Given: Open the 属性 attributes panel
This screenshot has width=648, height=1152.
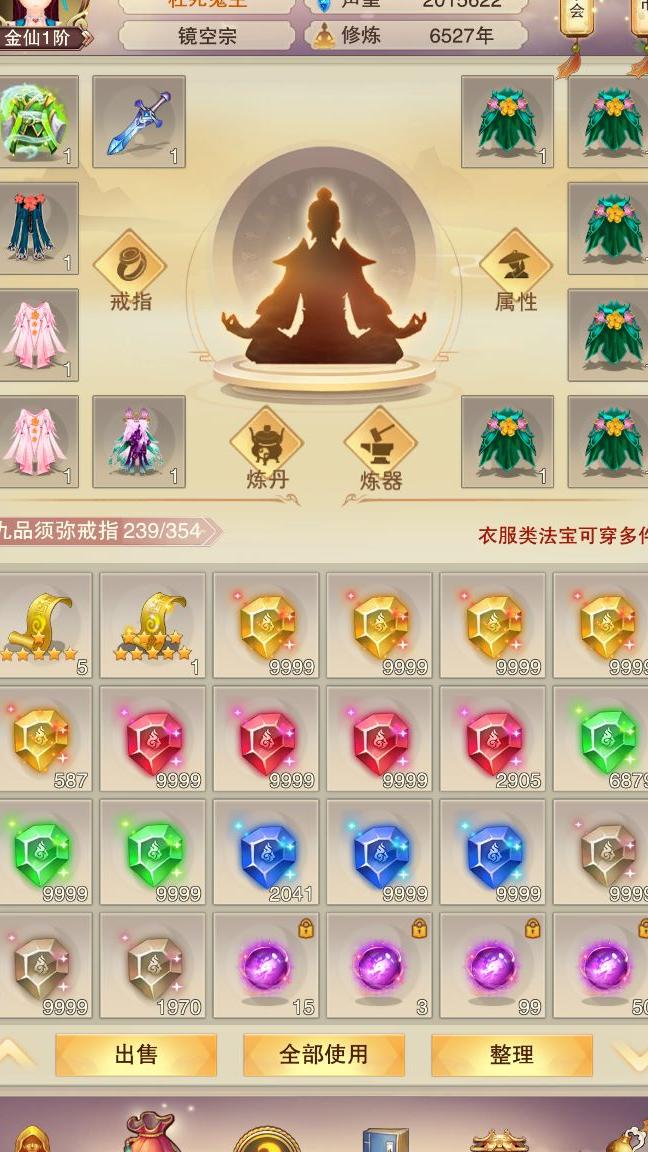Looking at the screenshot, I should [x=515, y=268].
